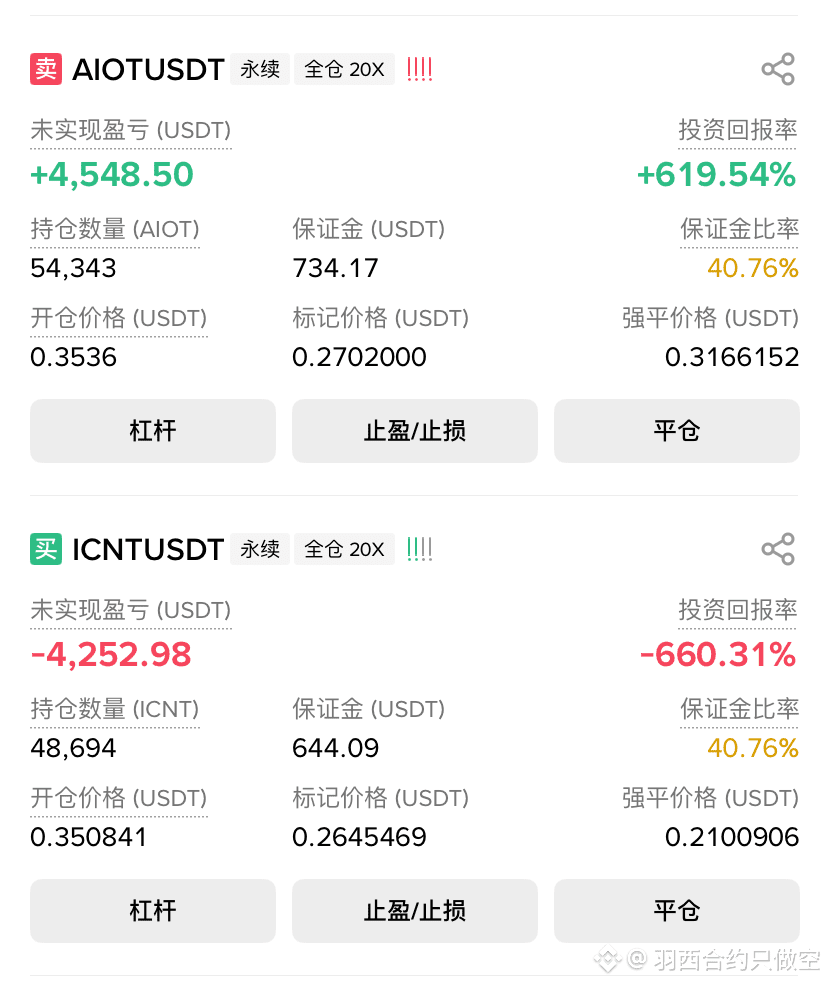Close (平仓) the ICNTUSDT position
This screenshot has height=985, width=828.
[677, 911]
